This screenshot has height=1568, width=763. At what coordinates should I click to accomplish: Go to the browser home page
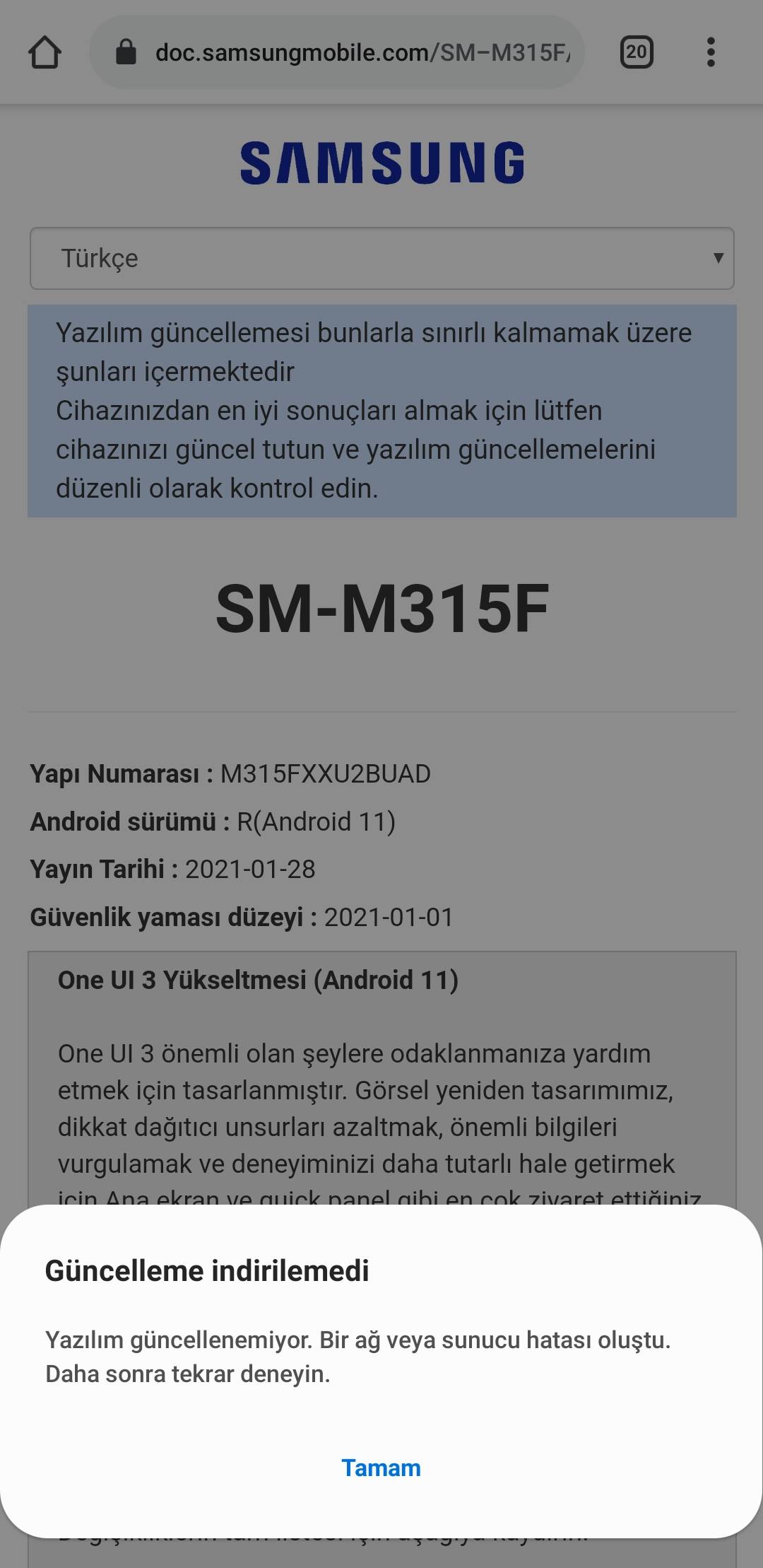(x=45, y=52)
